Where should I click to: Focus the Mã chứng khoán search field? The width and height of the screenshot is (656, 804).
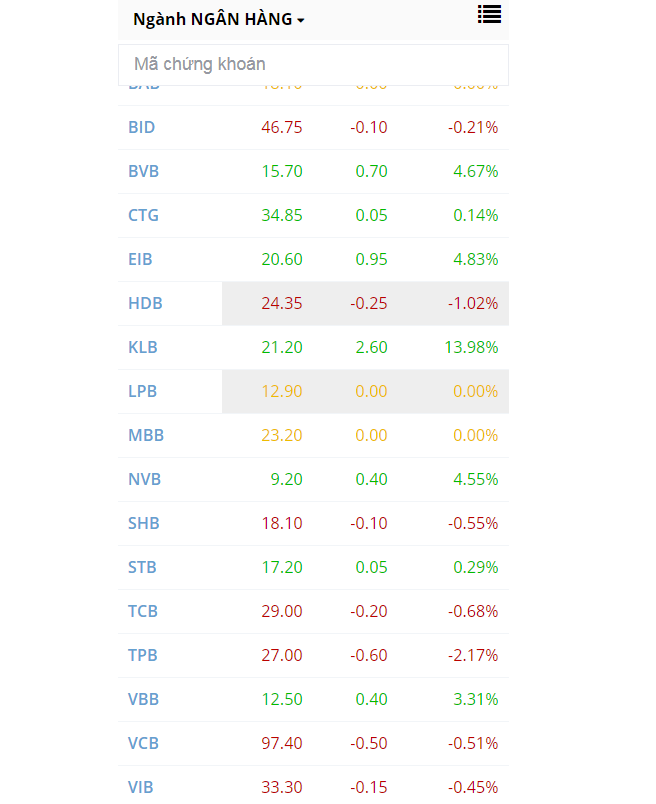tap(313, 64)
